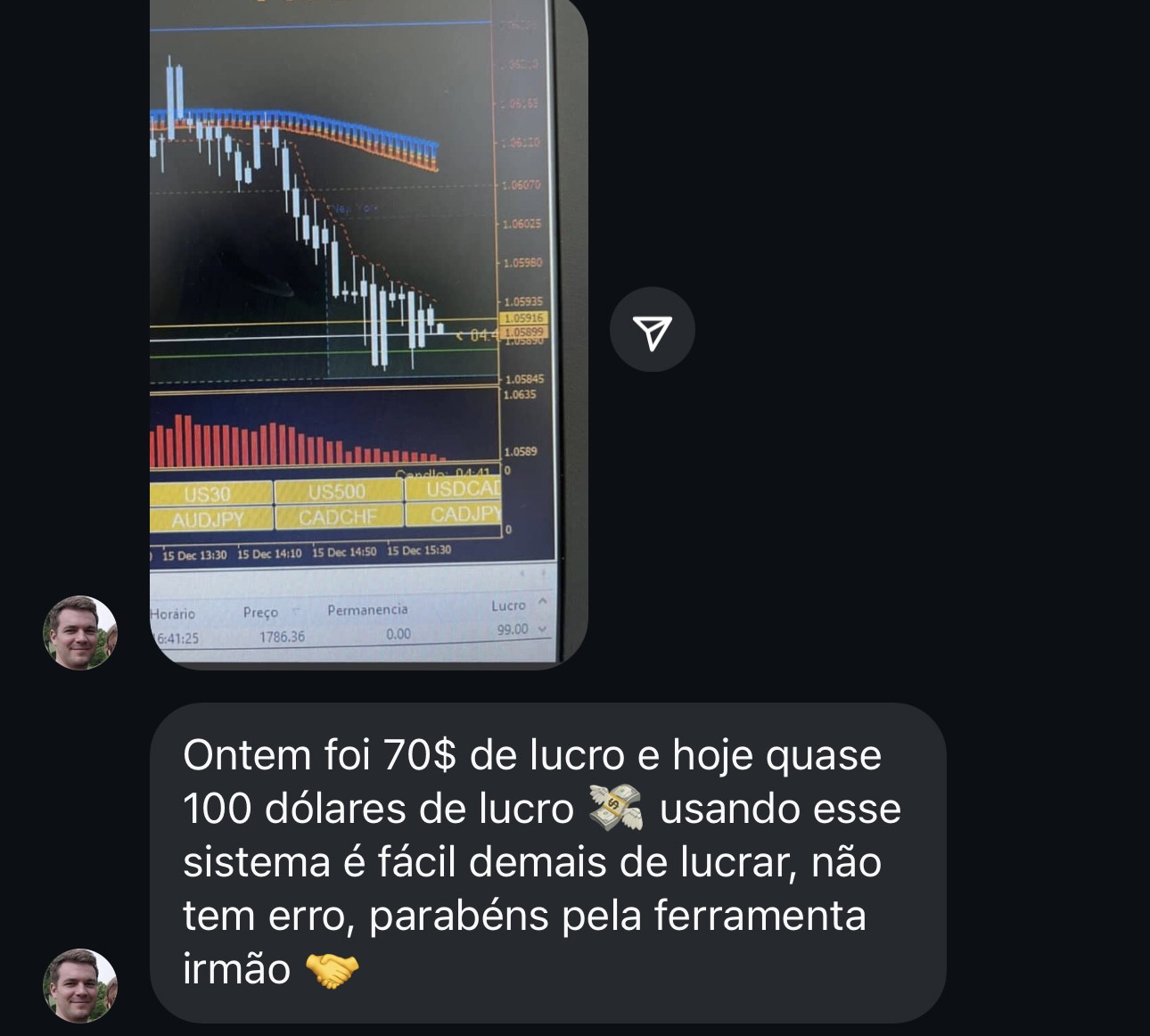Open the trading chart image

(367, 330)
